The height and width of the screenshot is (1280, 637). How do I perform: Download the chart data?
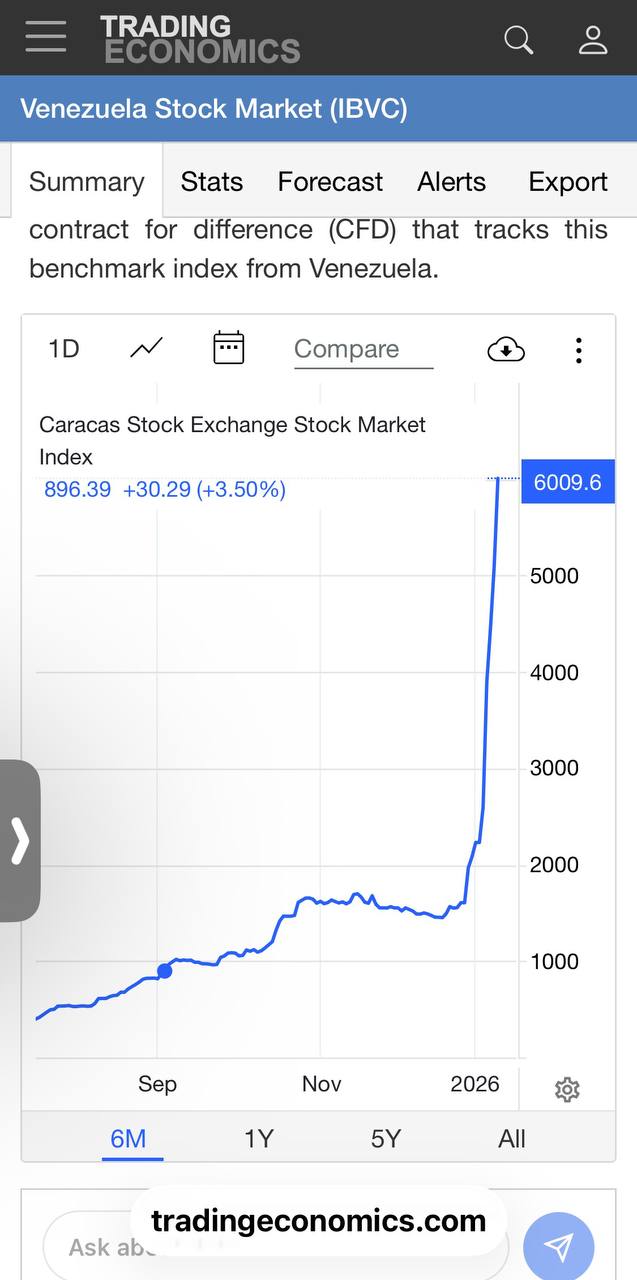click(x=506, y=349)
